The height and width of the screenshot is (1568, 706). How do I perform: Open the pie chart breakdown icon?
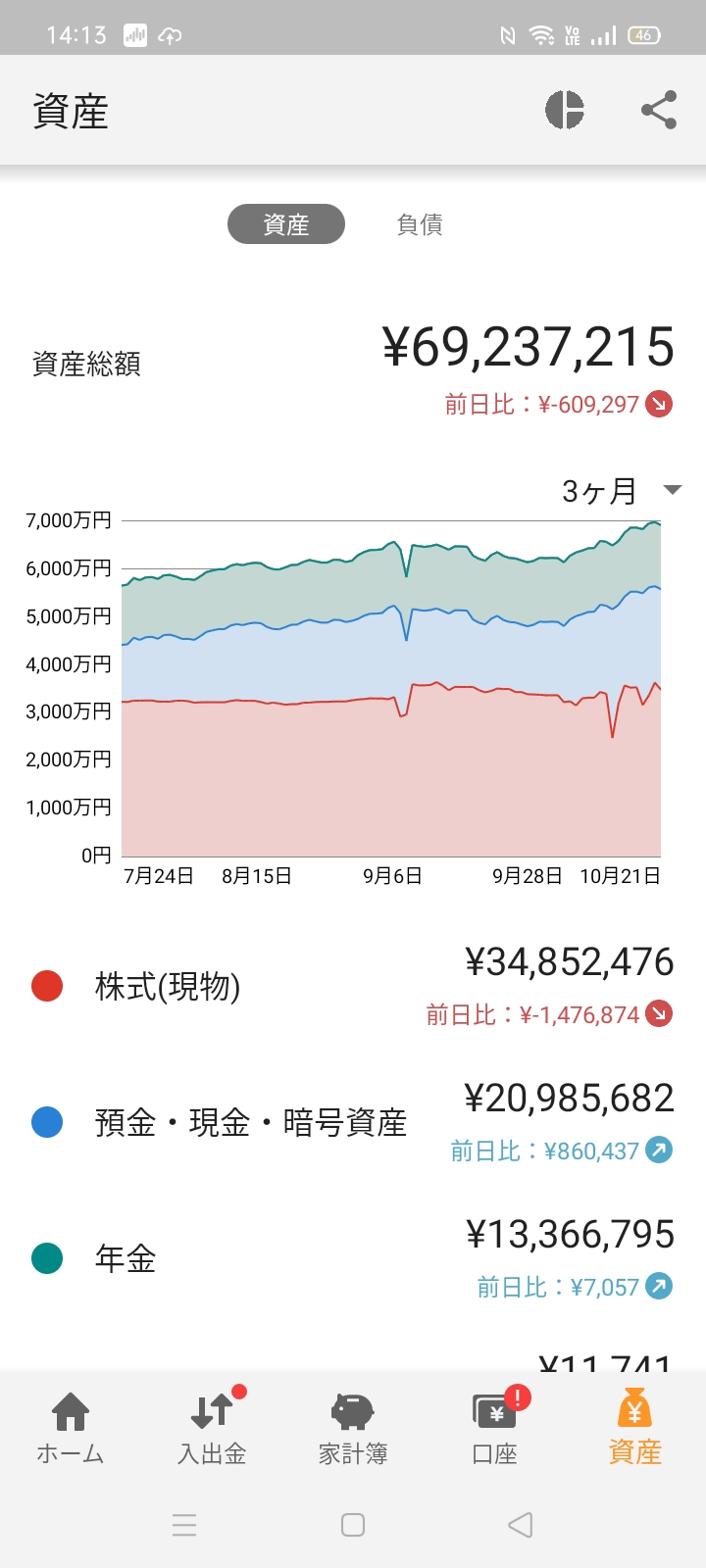pyautogui.click(x=565, y=110)
